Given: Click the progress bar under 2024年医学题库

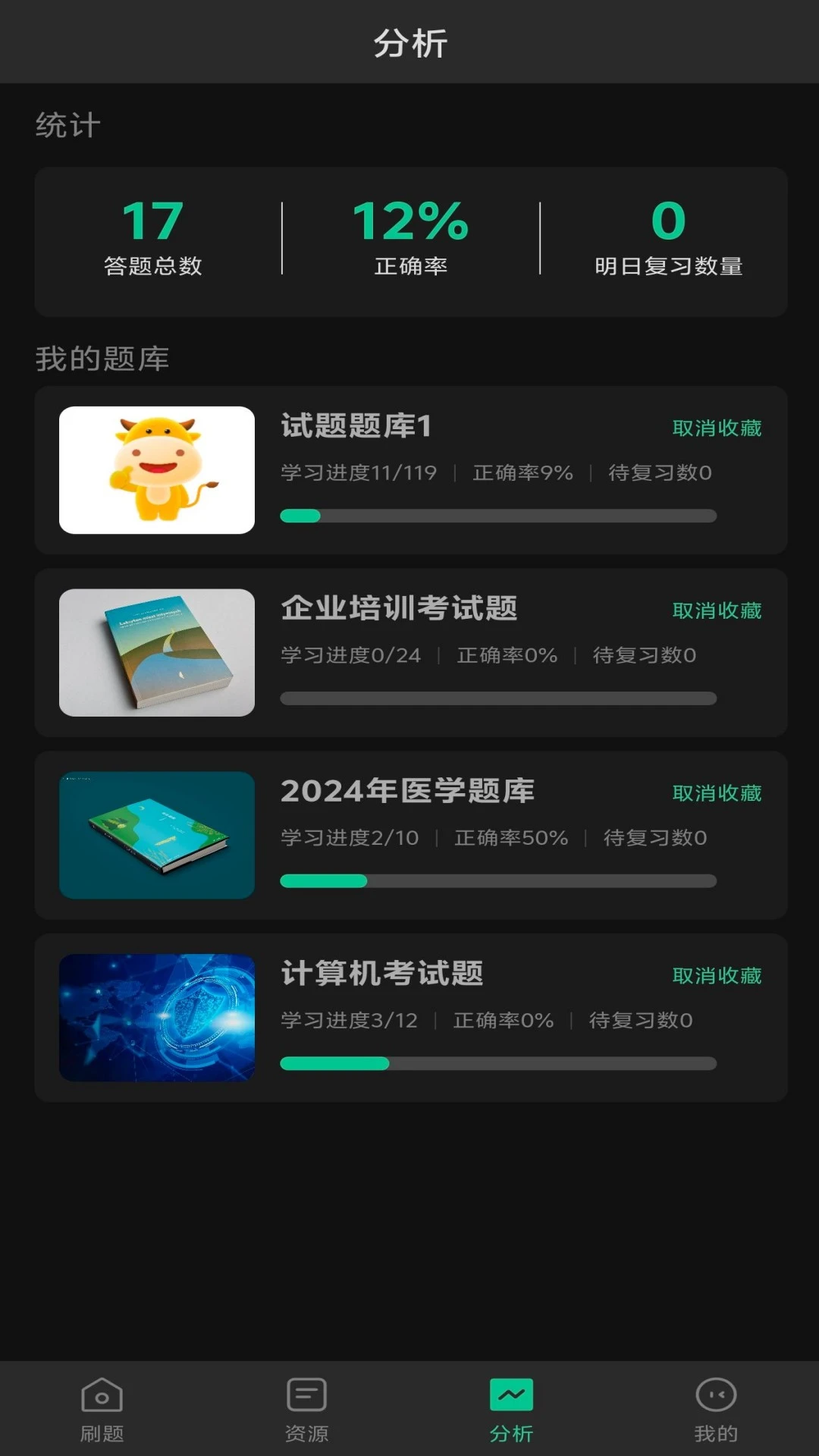Looking at the screenshot, I should (498, 880).
